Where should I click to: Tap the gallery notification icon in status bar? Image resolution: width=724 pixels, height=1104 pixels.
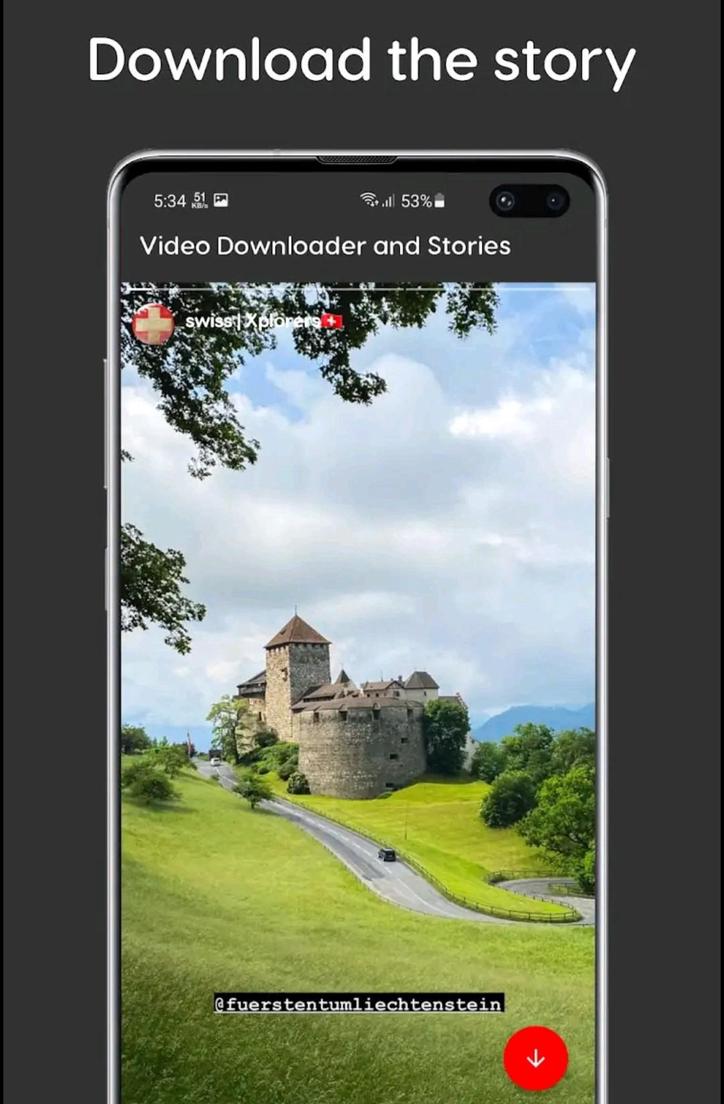[221, 201]
